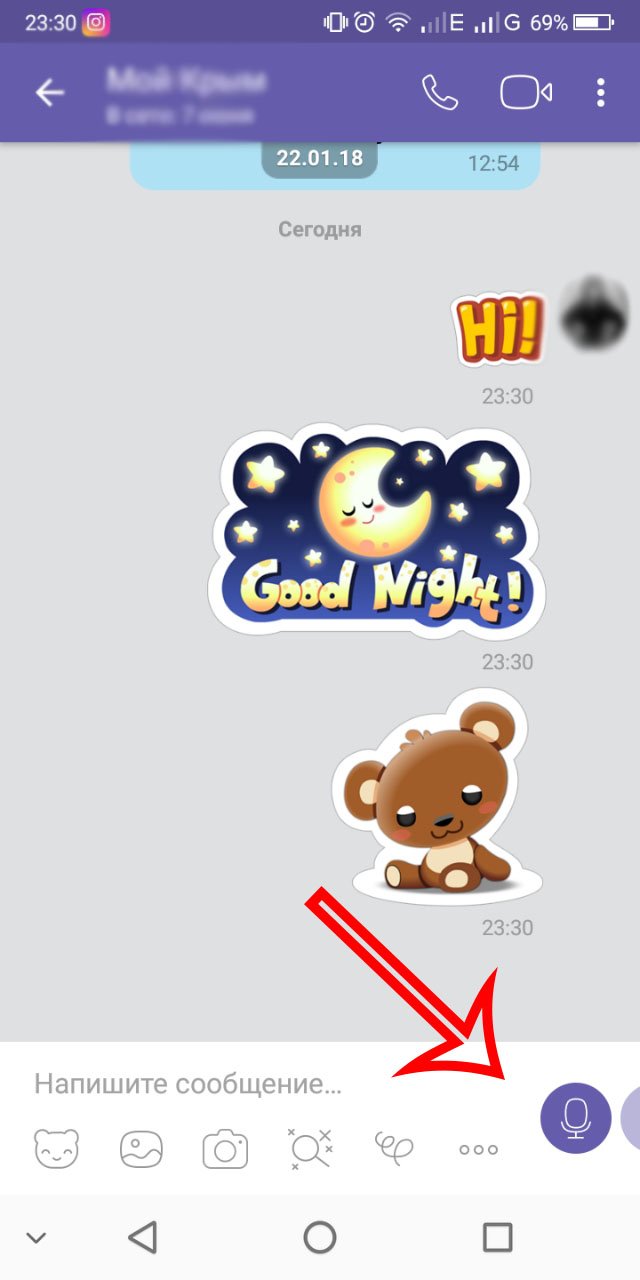
Task: Show more attachment options
Action: coord(478,1150)
